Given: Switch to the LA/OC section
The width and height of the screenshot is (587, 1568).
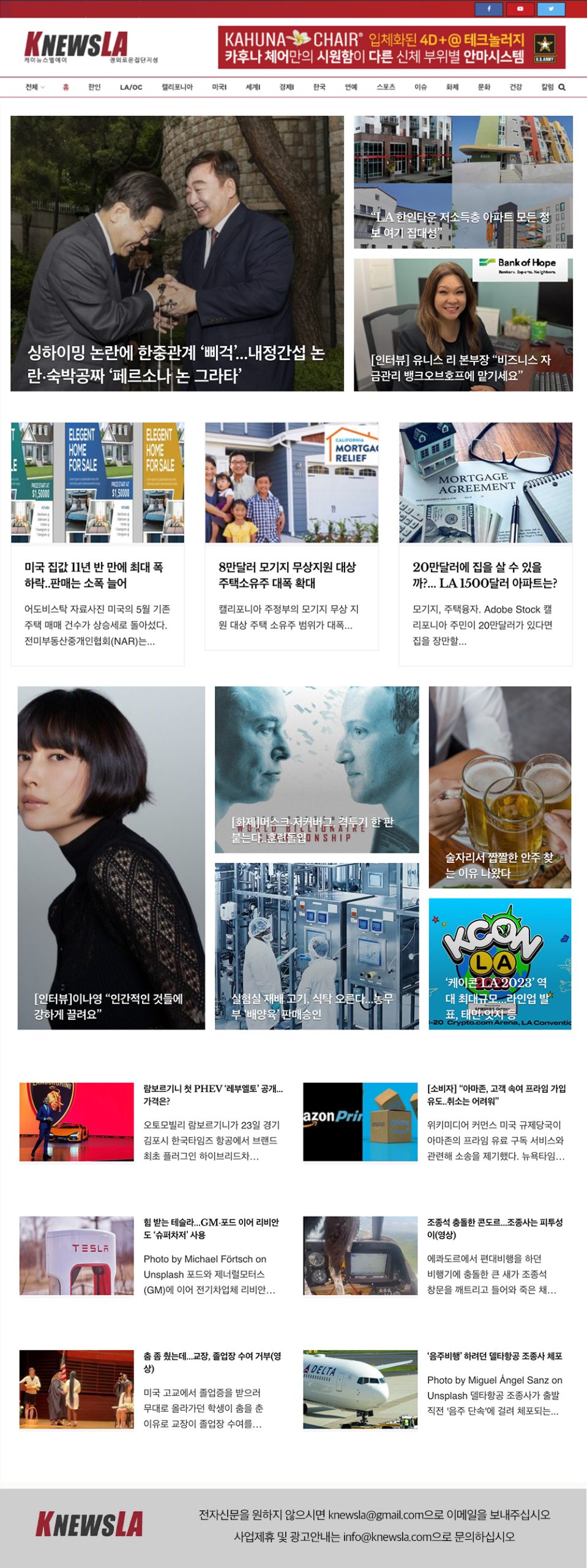Looking at the screenshot, I should click(x=131, y=88).
